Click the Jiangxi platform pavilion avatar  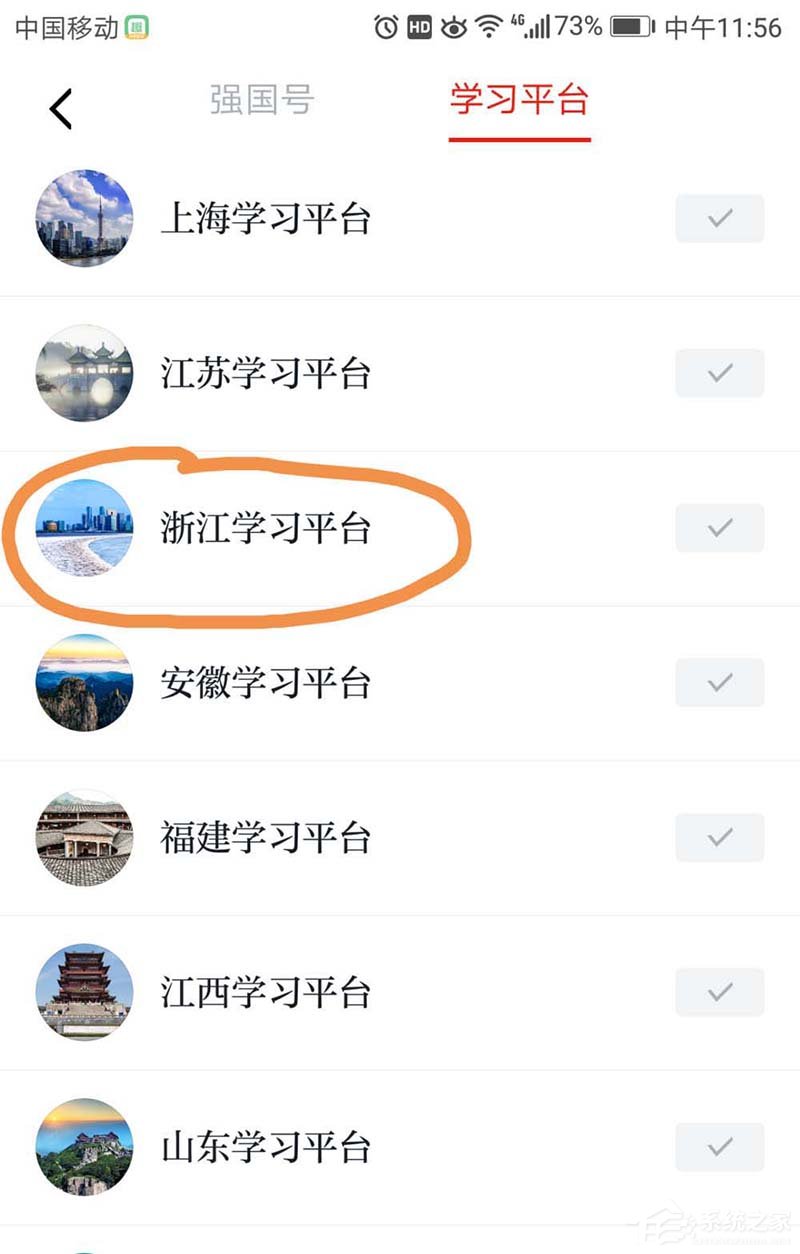coord(84,992)
